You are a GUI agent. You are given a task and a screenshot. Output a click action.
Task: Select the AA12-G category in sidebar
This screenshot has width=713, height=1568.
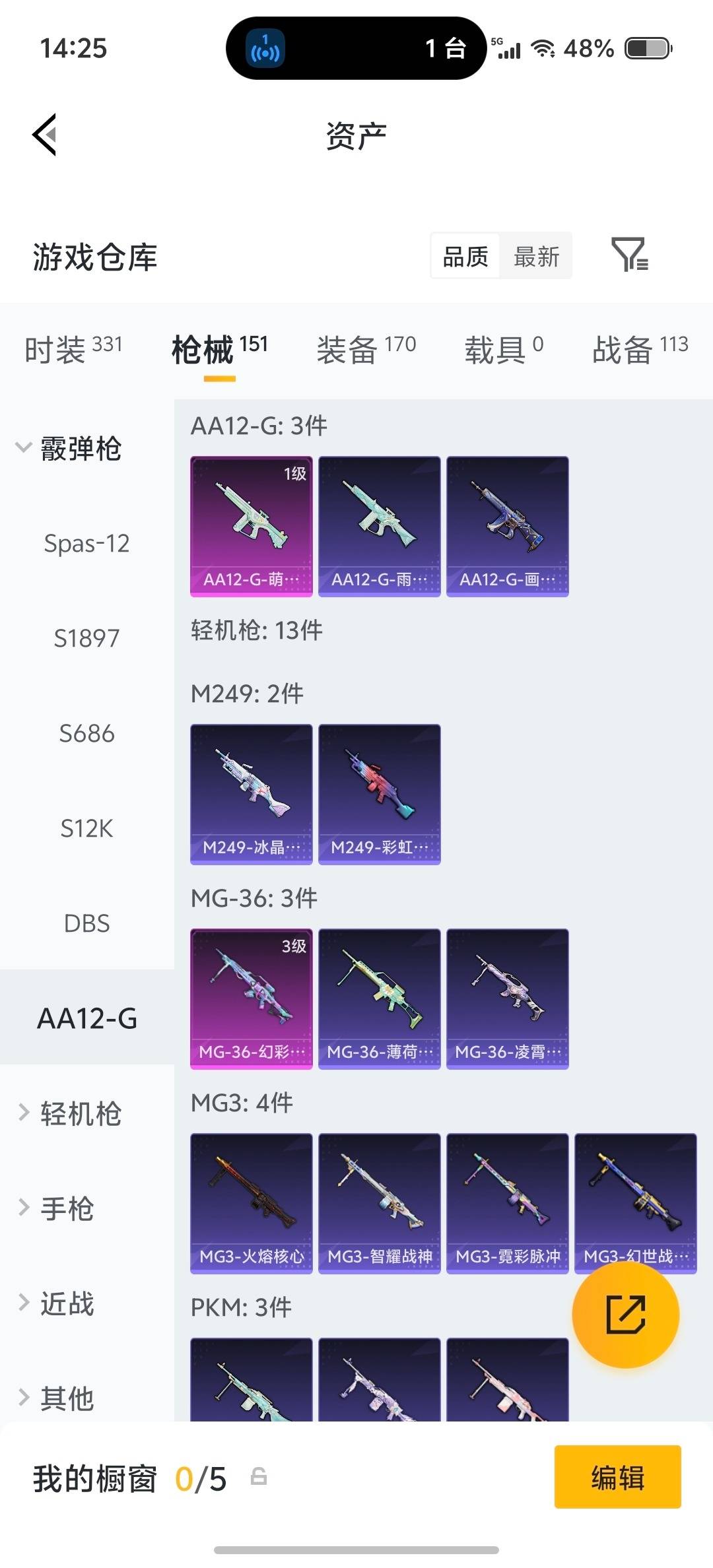pyautogui.click(x=86, y=1018)
